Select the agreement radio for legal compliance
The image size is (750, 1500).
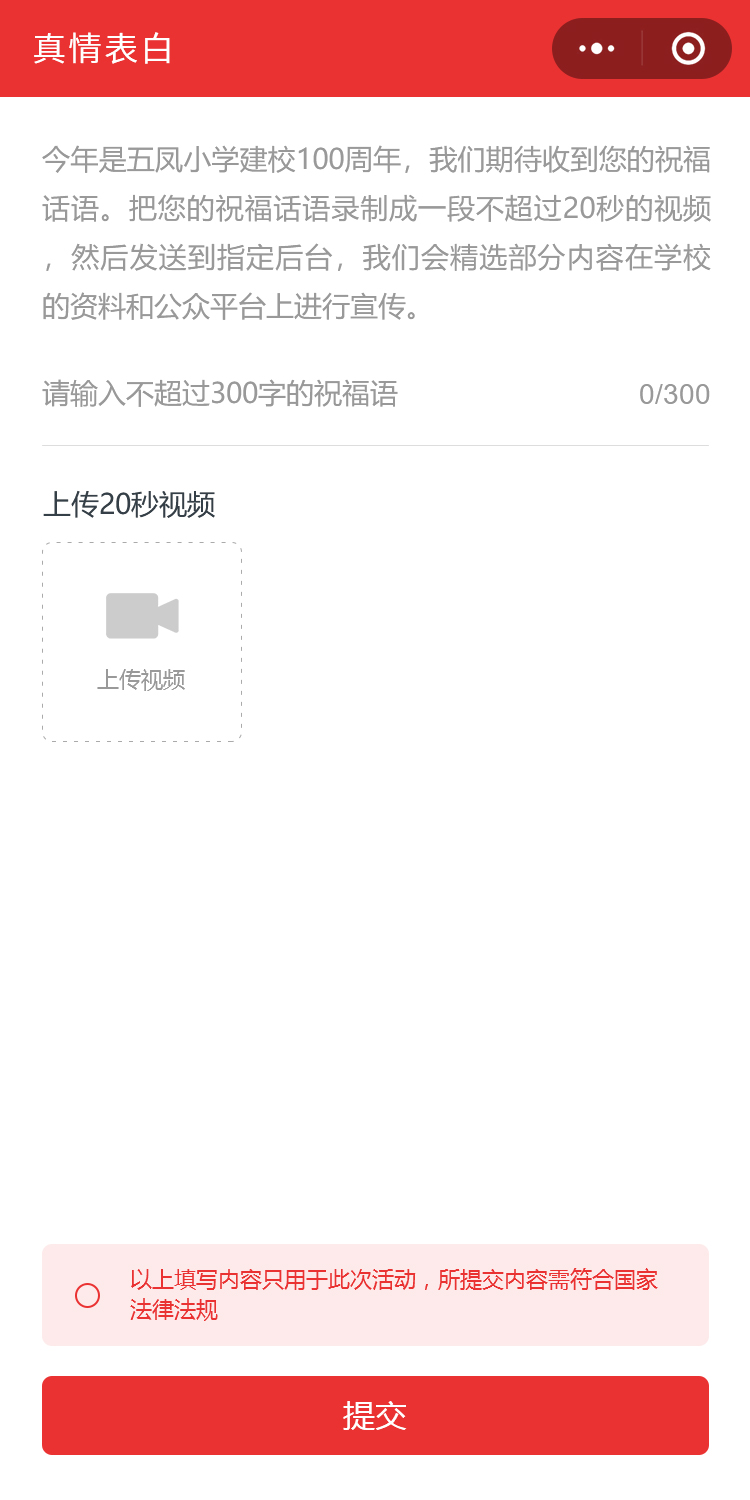[x=88, y=1295]
